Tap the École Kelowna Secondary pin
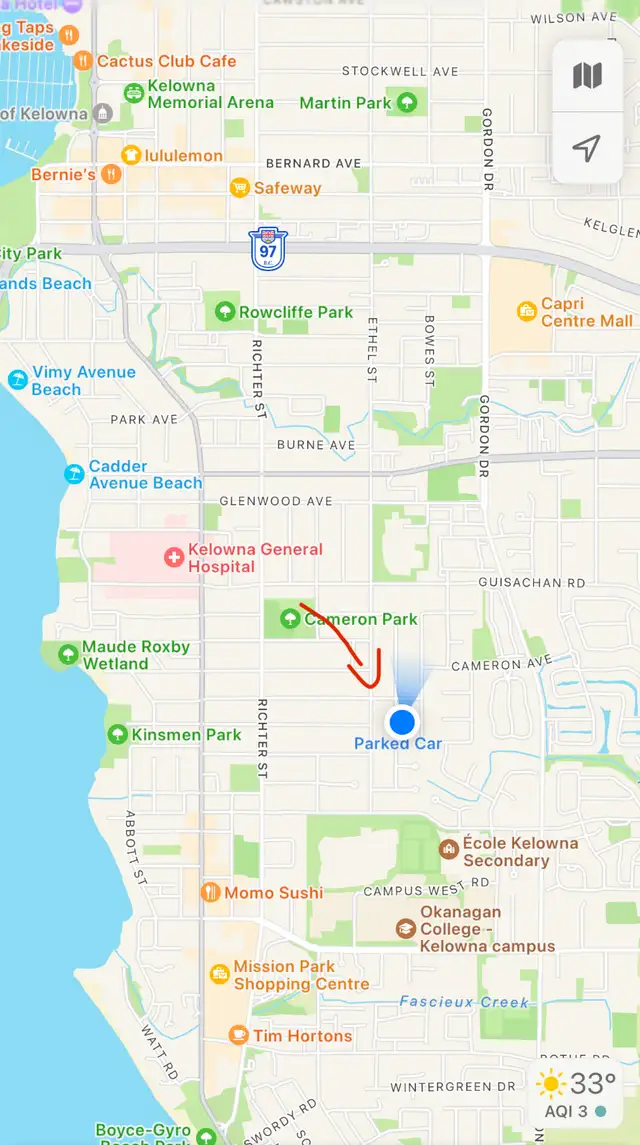This screenshot has width=640, height=1145. coord(449,849)
